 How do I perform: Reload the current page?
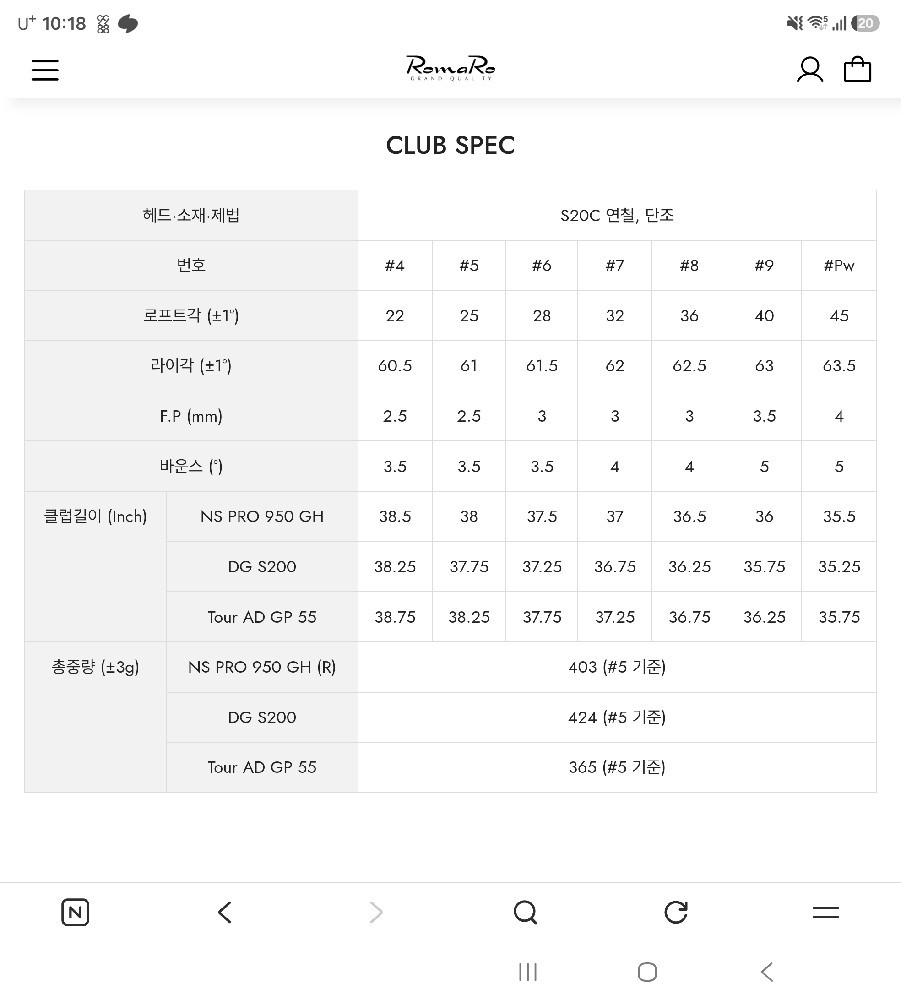click(x=676, y=912)
